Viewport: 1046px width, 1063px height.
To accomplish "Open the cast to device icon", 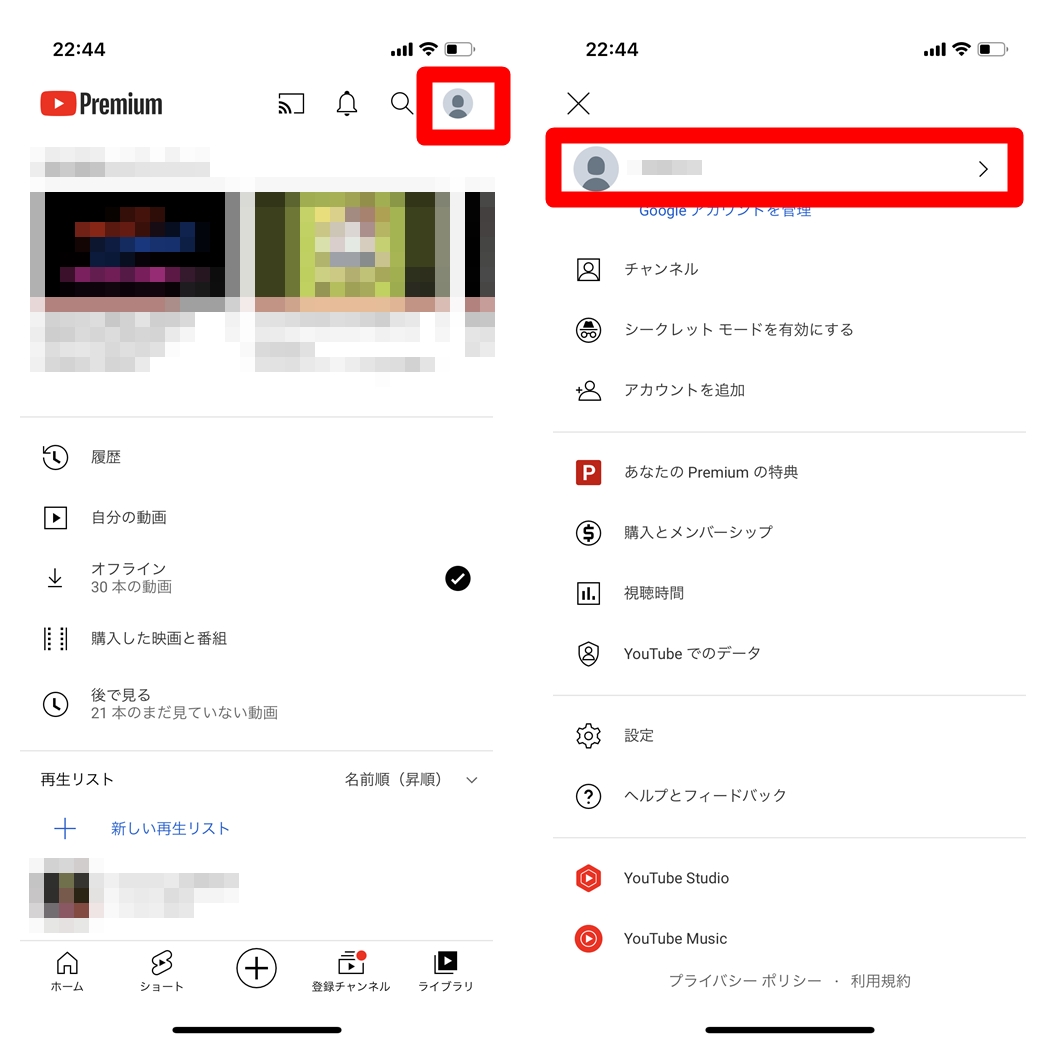I will click(x=291, y=104).
